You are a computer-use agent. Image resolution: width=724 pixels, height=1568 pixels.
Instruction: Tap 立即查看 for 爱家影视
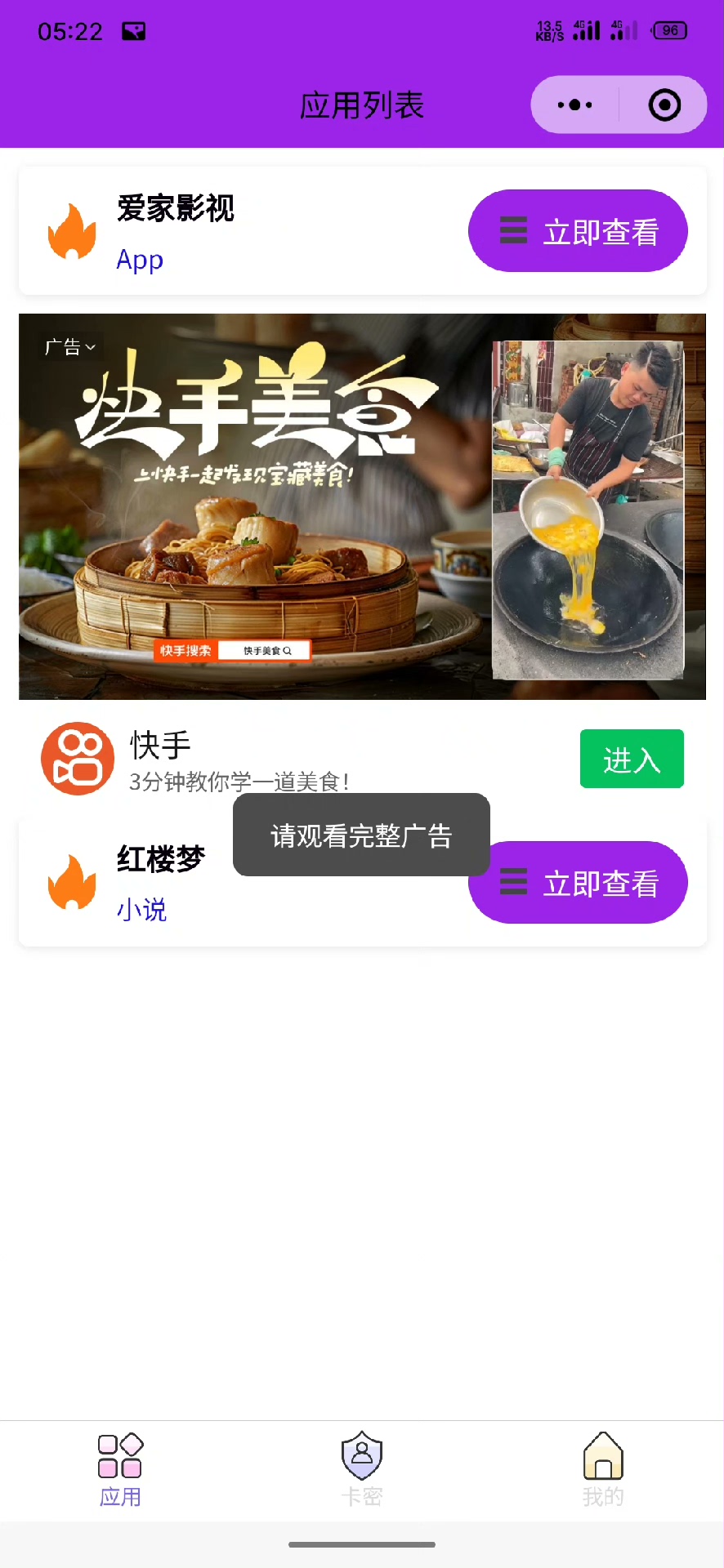[x=578, y=231]
